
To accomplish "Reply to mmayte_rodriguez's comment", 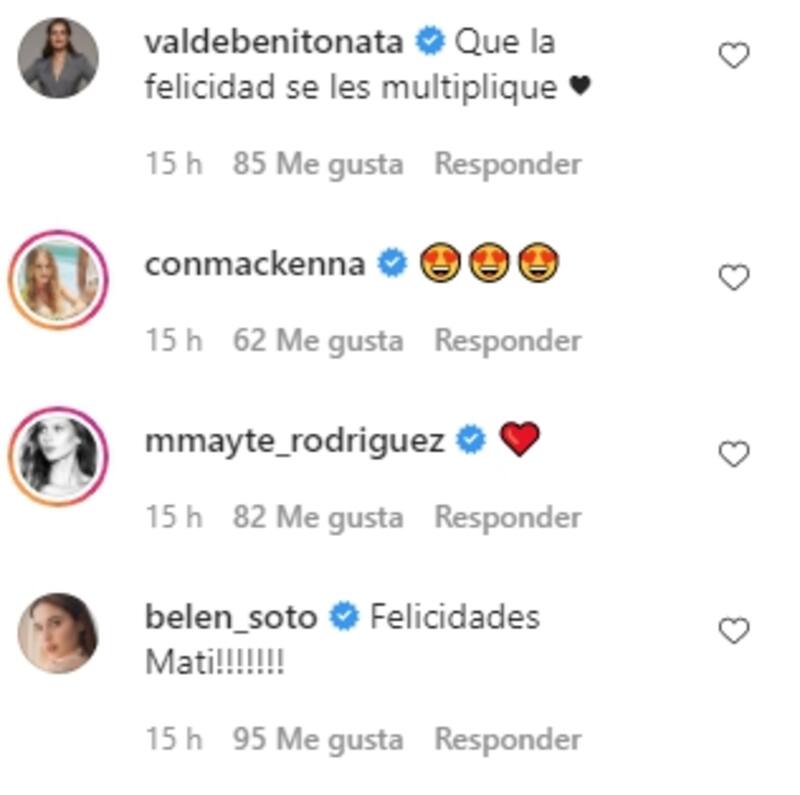I will point(507,518).
